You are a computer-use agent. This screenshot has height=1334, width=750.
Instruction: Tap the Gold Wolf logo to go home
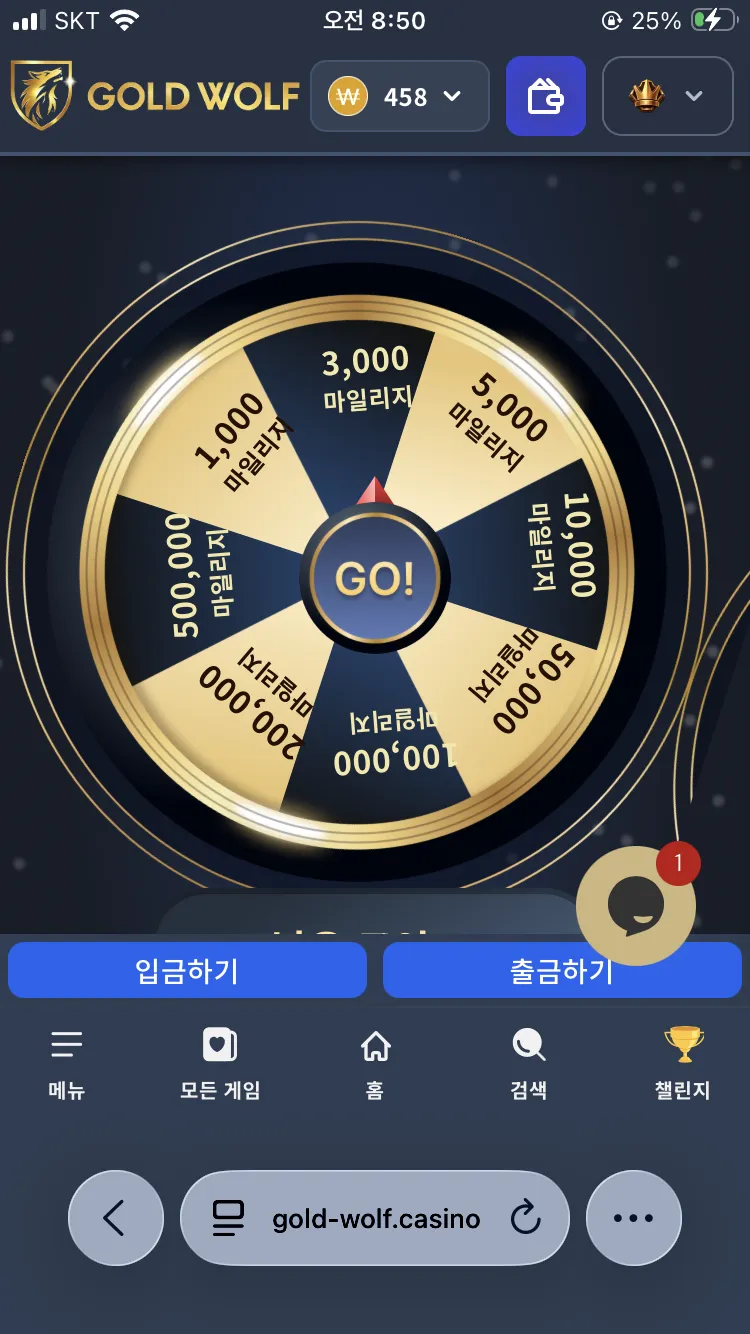(155, 96)
